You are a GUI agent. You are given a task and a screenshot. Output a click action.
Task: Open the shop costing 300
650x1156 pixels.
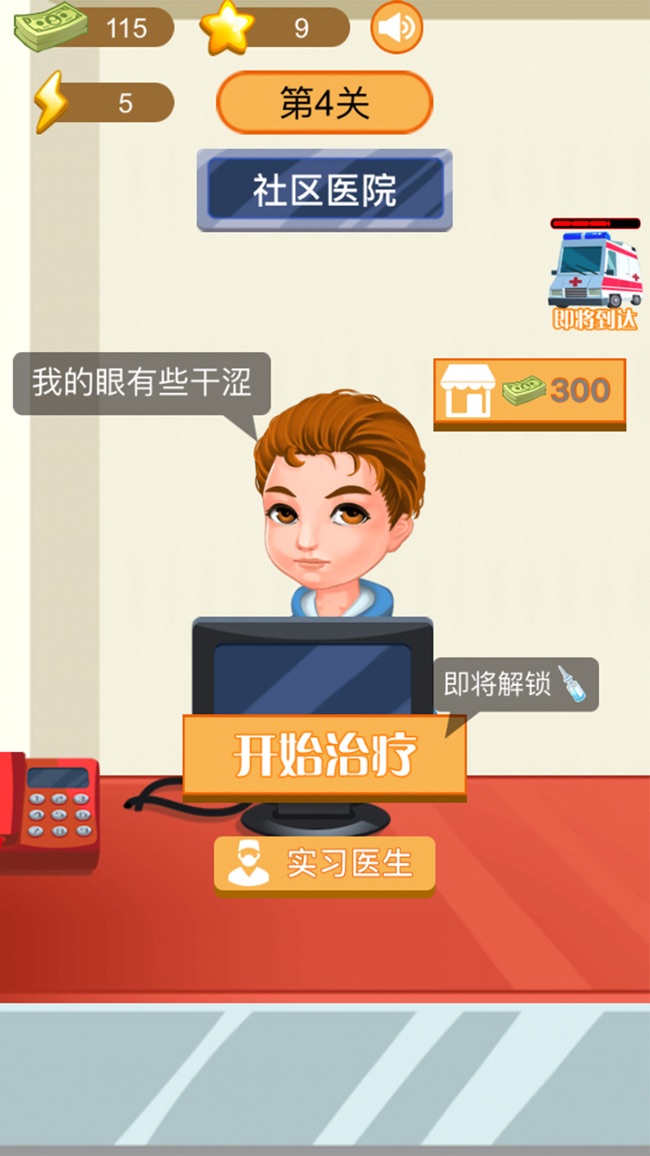click(529, 392)
